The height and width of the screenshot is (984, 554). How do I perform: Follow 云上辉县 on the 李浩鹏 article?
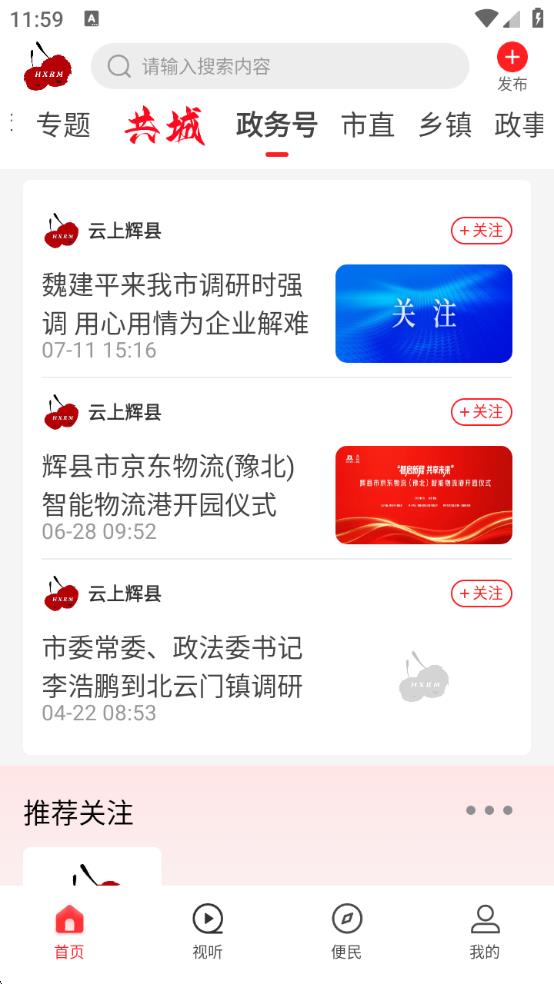[x=481, y=594]
